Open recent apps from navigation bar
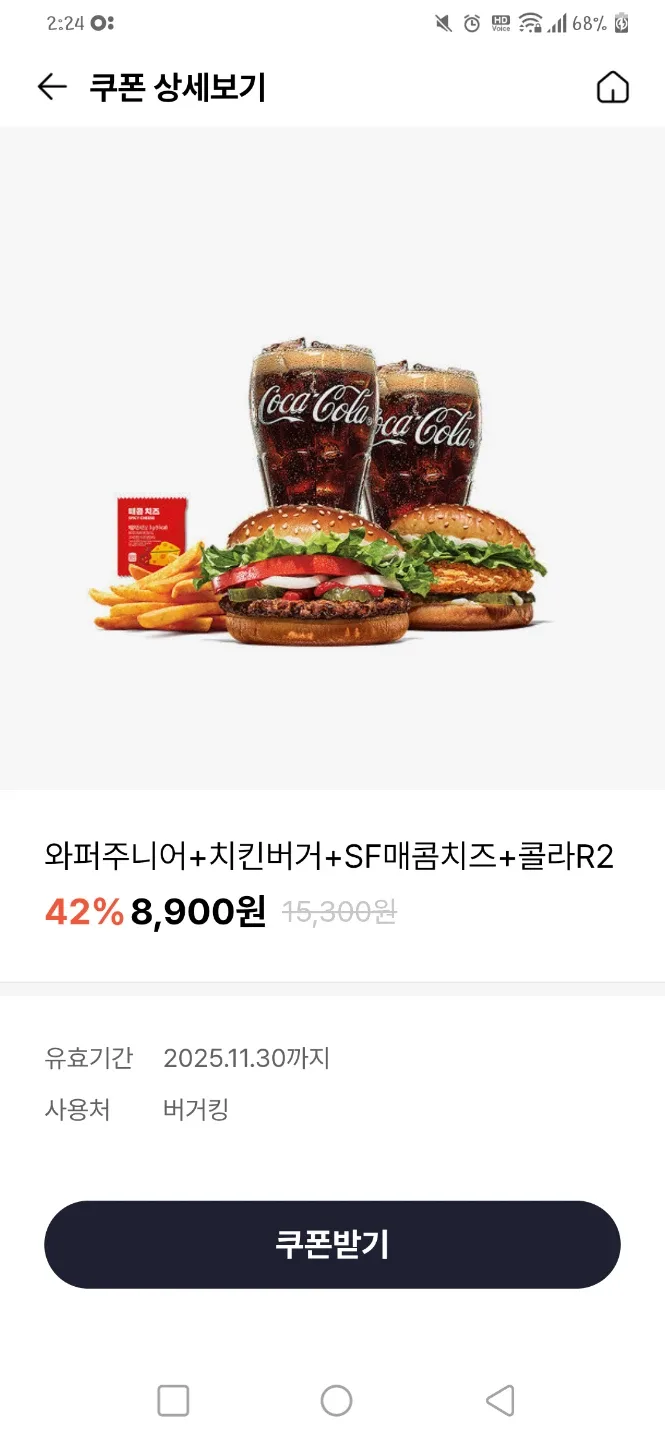This screenshot has width=665, height=1440. (x=173, y=1400)
